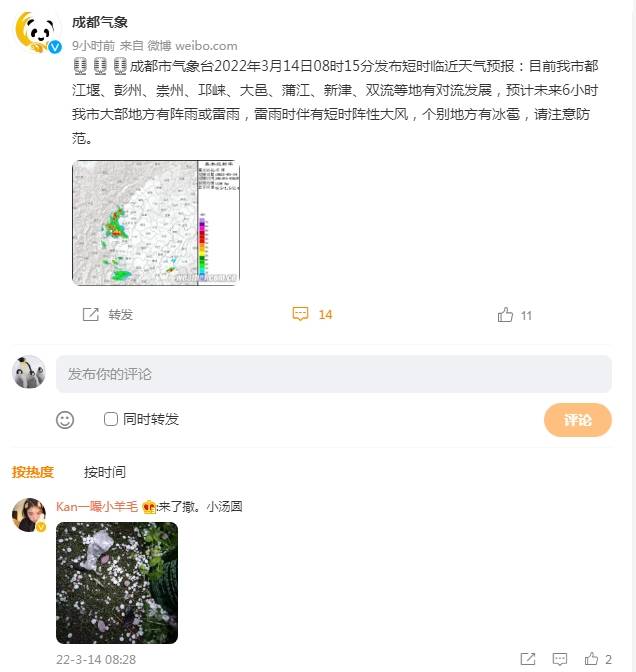Image resolution: width=636 pixels, height=672 pixels.
Task: Check the 同时转发 box
Action: point(111,419)
